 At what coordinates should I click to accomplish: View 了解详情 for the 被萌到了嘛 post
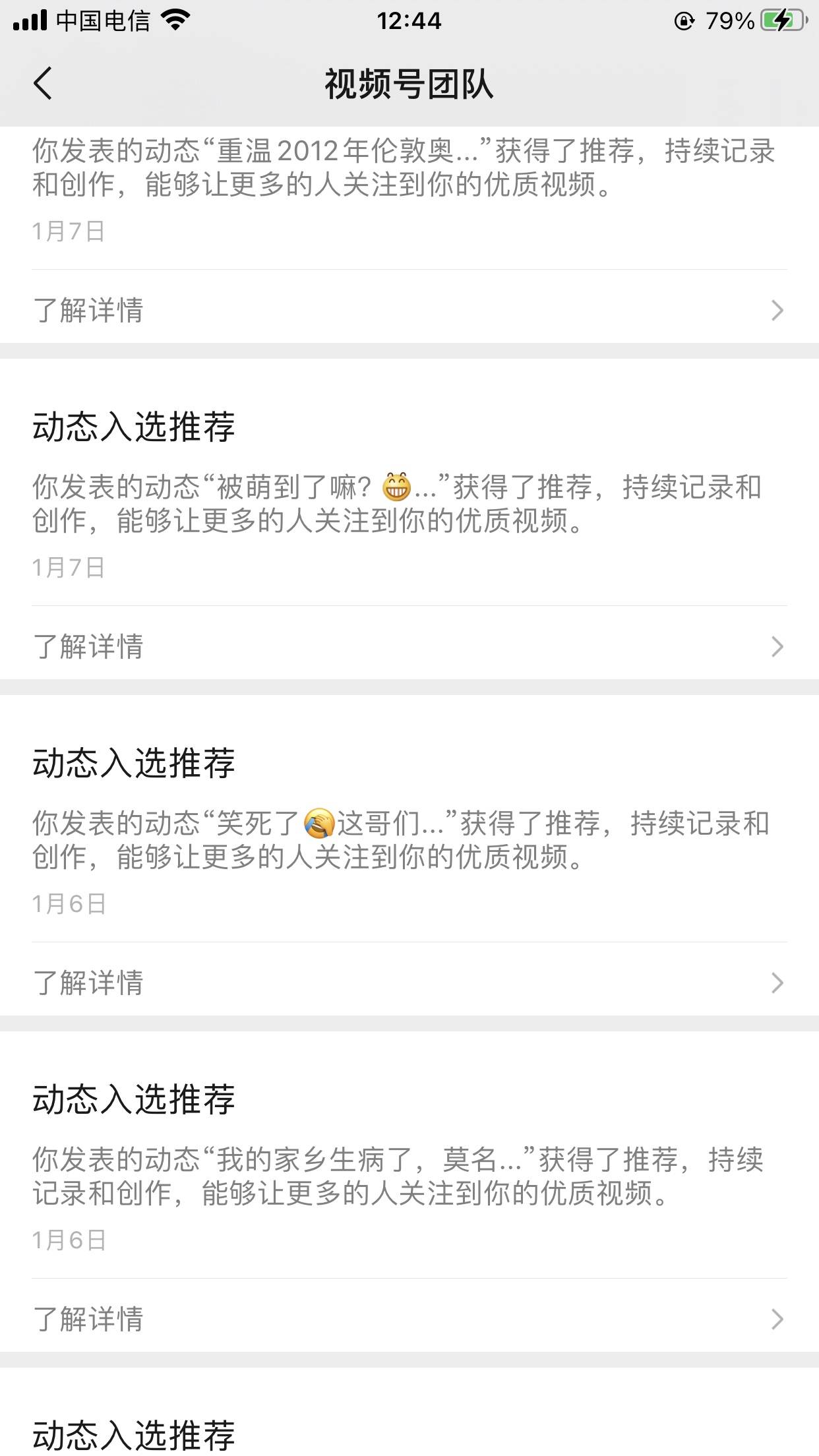coord(409,646)
